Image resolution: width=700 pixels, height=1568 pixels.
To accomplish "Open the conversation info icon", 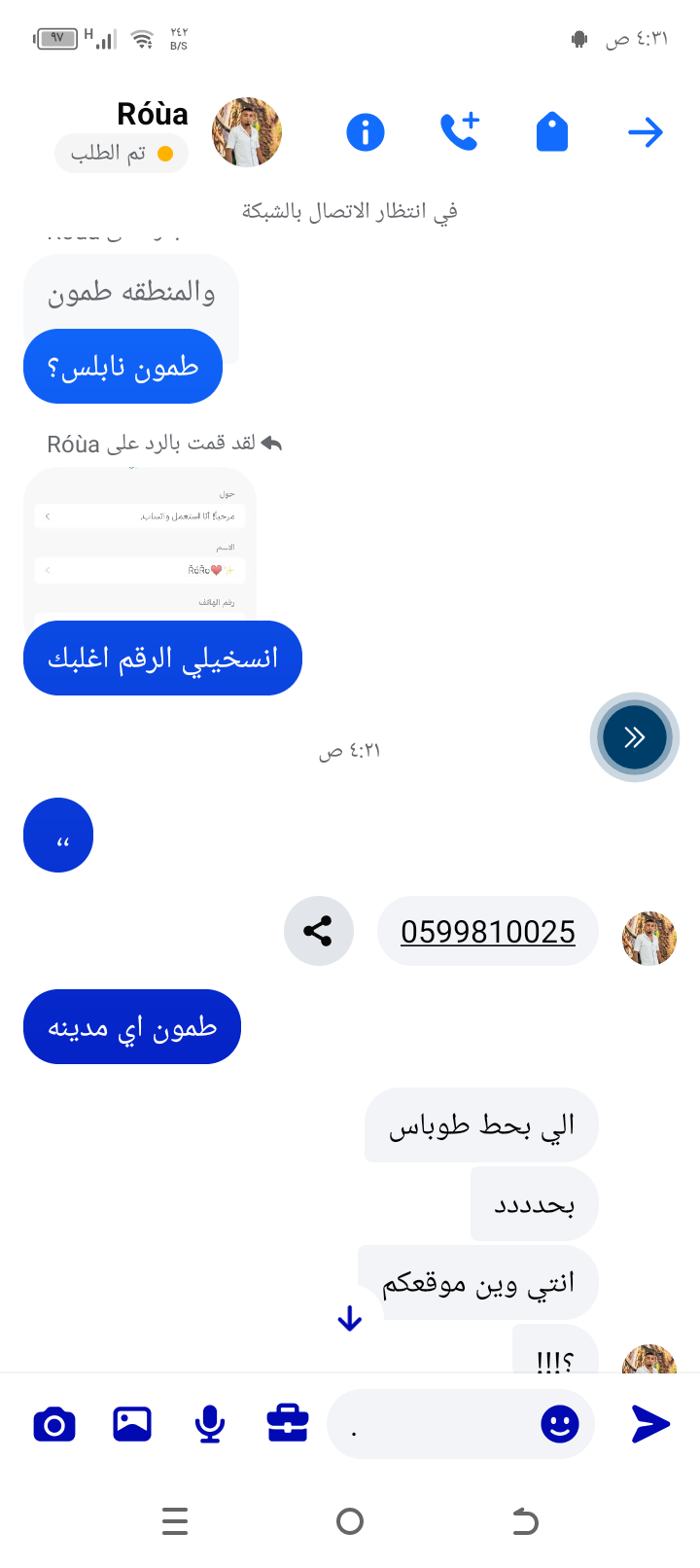I will coord(366,132).
